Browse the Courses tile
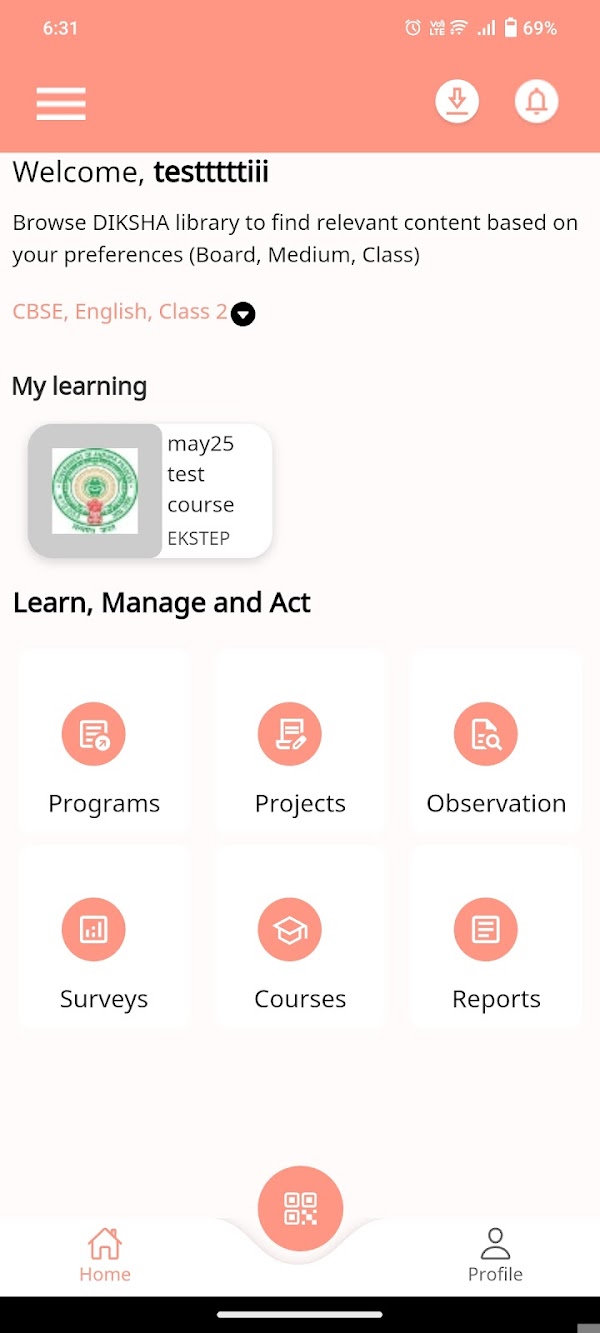The width and height of the screenshot is (600, 1333). tap(300, 938)
